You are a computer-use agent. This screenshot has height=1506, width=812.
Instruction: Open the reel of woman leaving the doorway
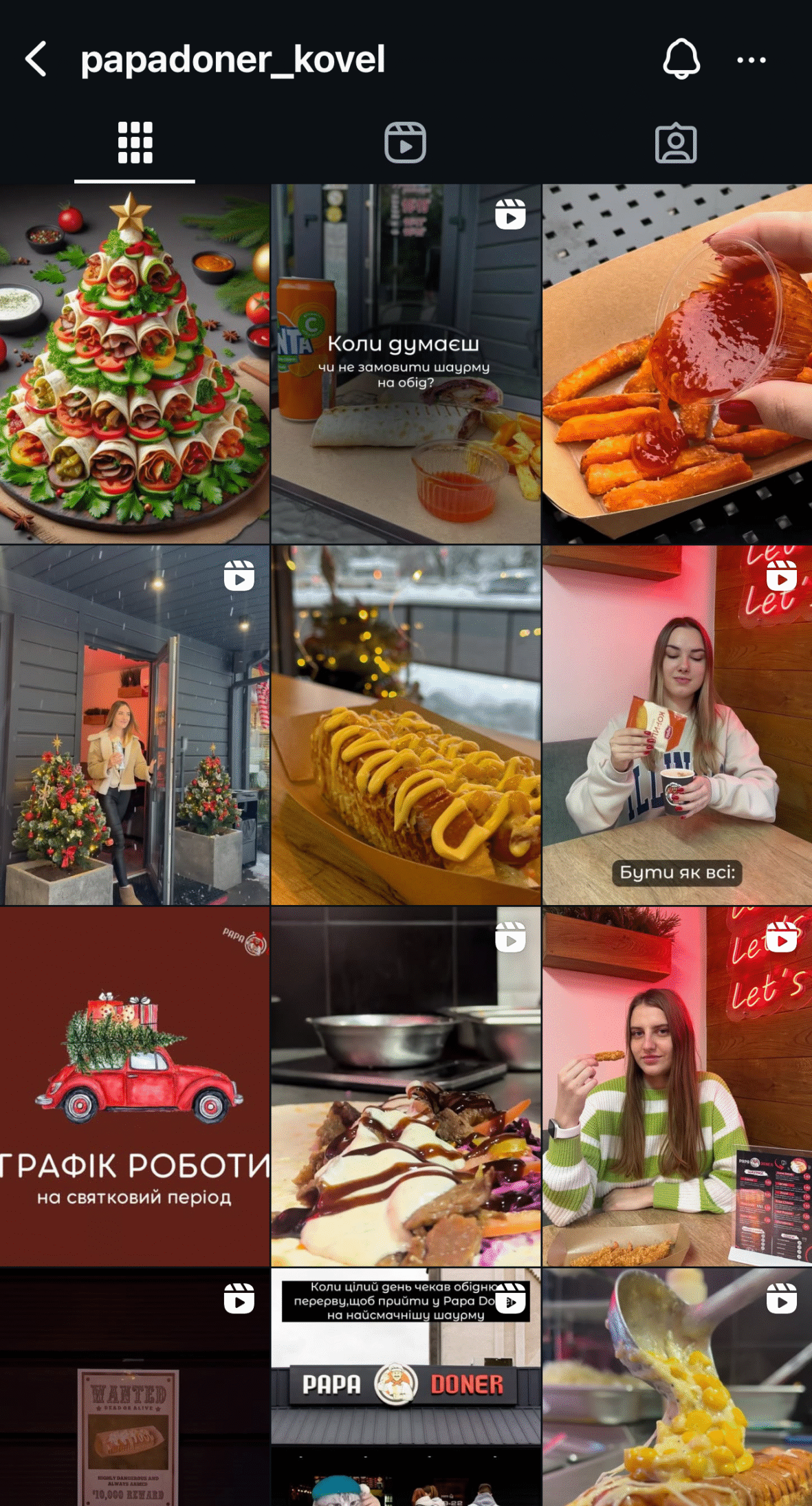[x=135, y=725]
